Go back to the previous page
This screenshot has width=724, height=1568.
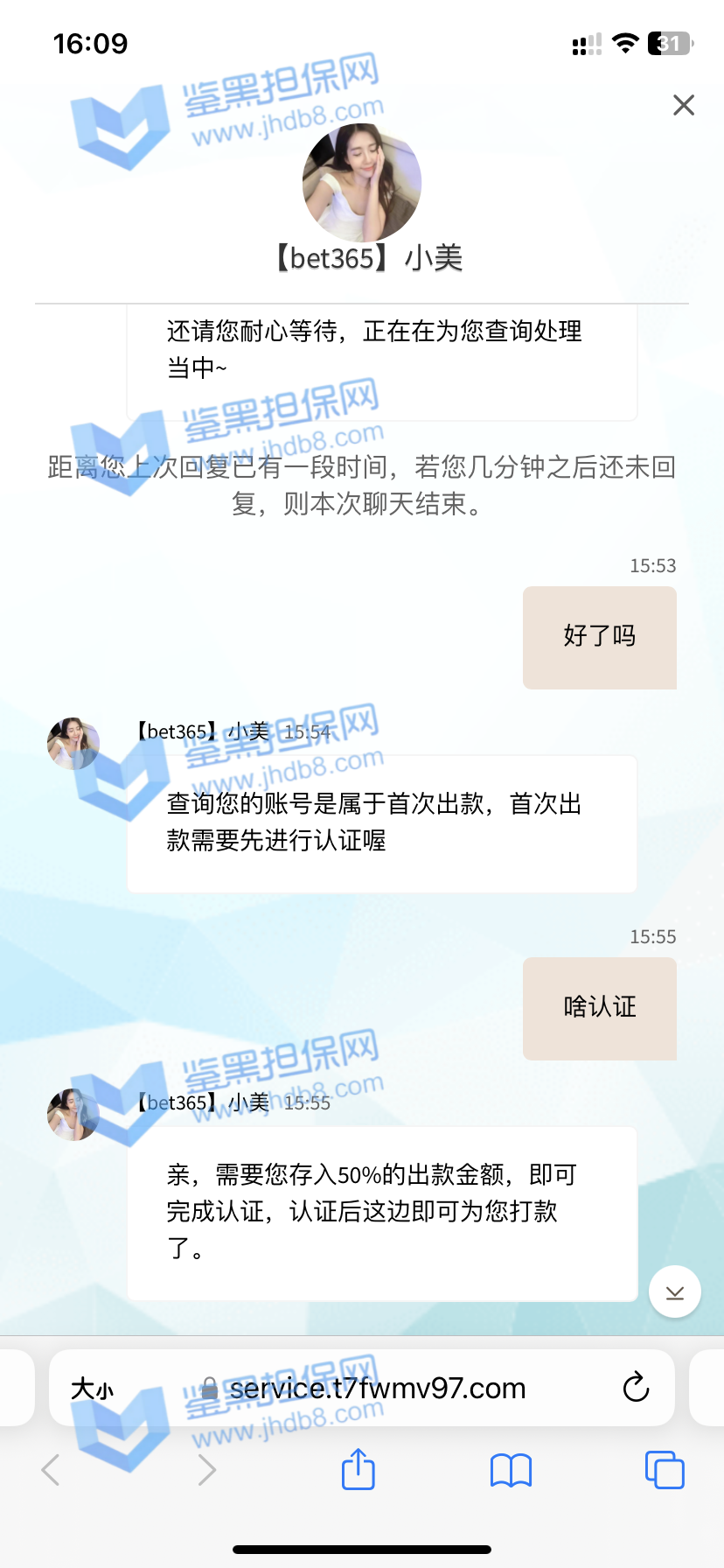(51, 1470)
